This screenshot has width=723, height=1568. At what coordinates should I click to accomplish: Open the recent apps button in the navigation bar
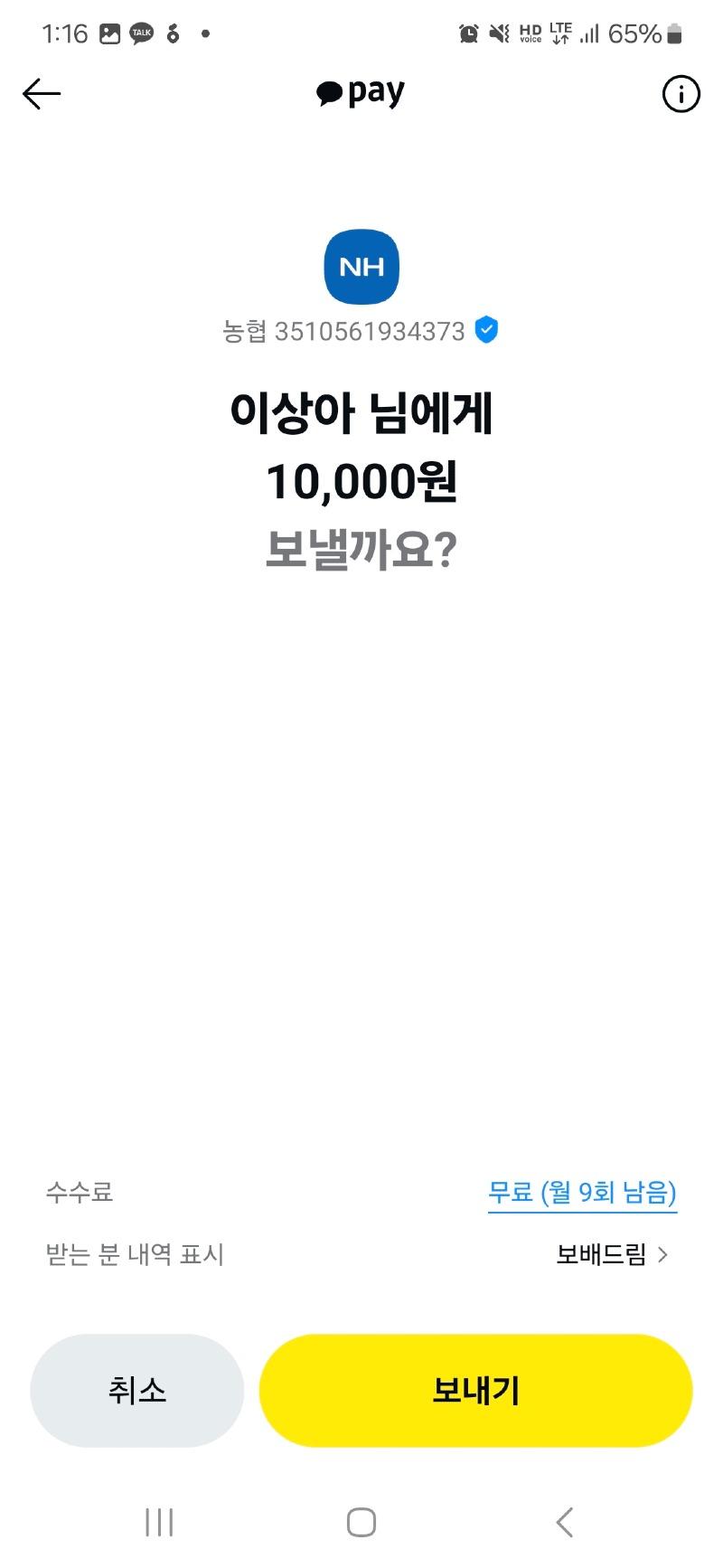click(x=159, y=1522)
